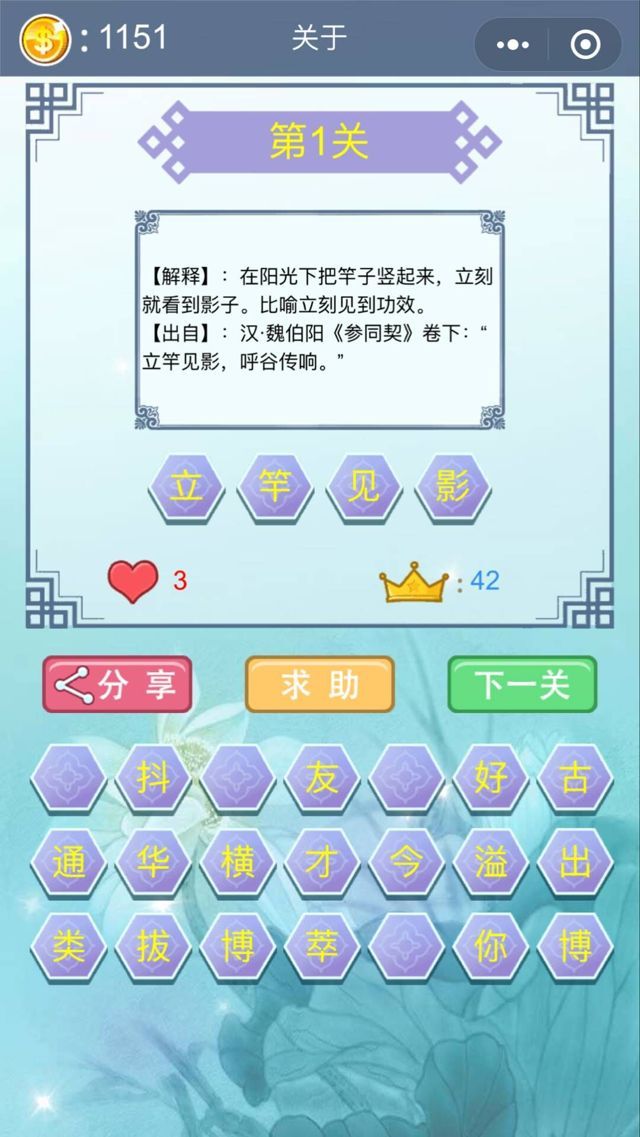Tap the 古 character tile

tap(575, 778)
